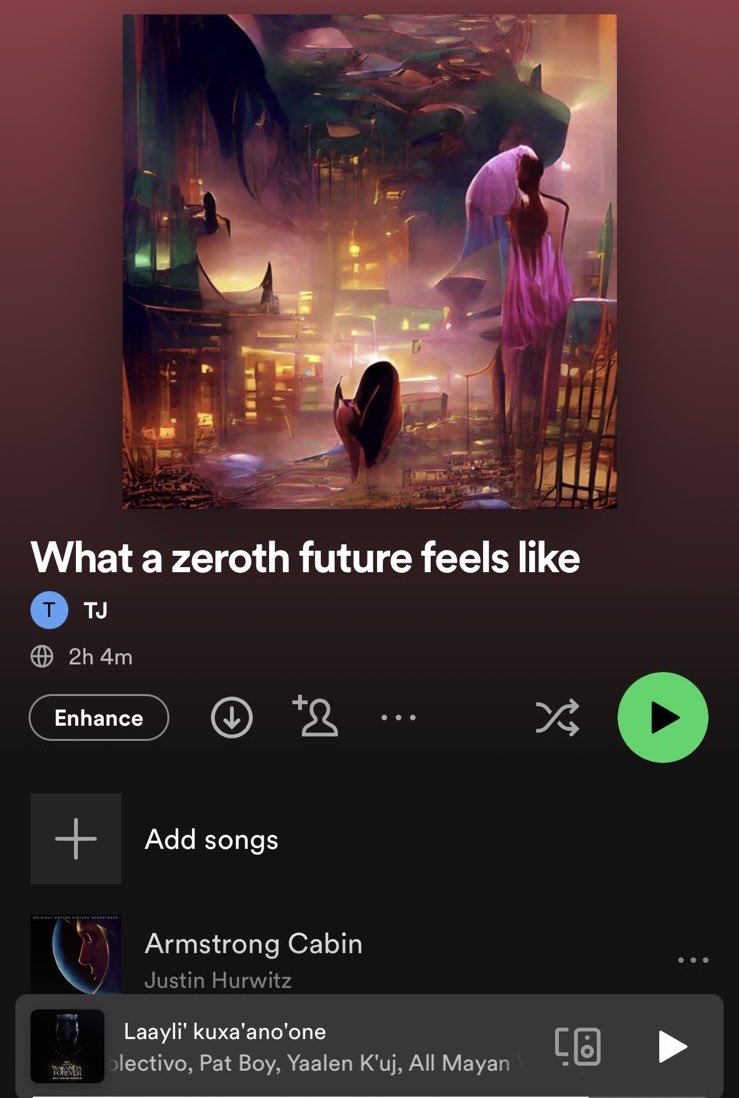Open the playlist cover art
The image size is (739, 1098).
tap(369, 261)
